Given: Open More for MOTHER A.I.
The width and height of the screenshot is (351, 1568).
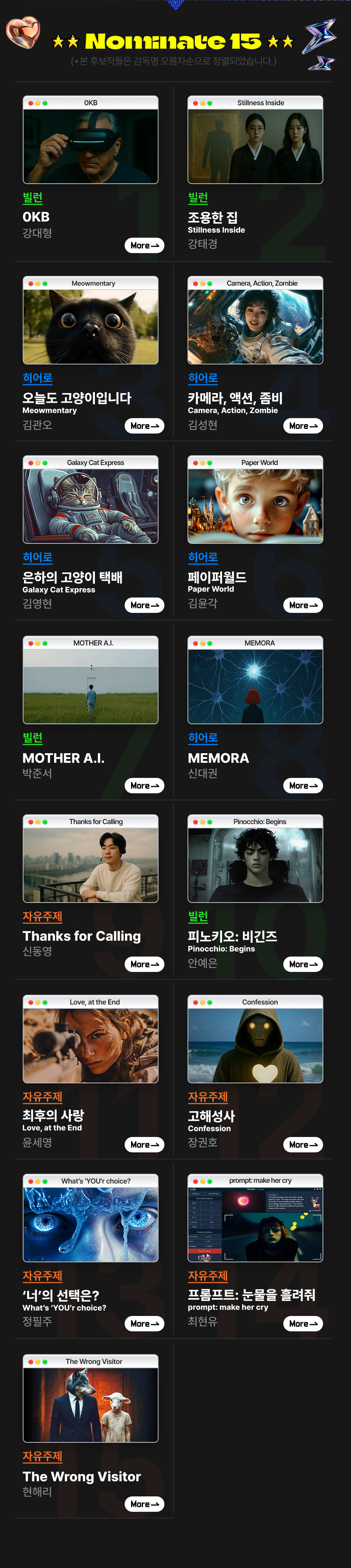Looking at the screenshot, I should point(144,786).
